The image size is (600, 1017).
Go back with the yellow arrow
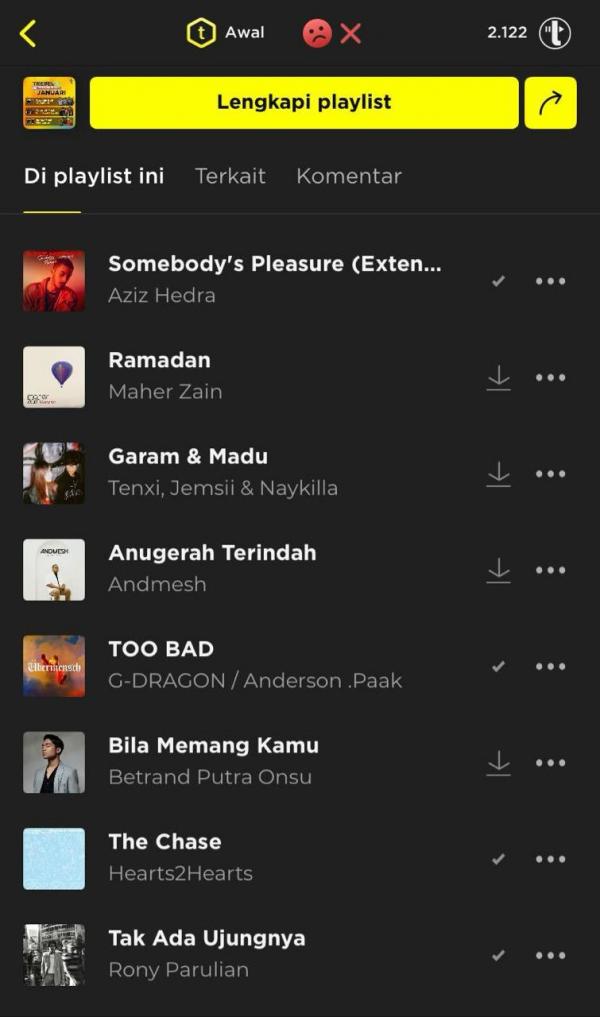point(28,33)
